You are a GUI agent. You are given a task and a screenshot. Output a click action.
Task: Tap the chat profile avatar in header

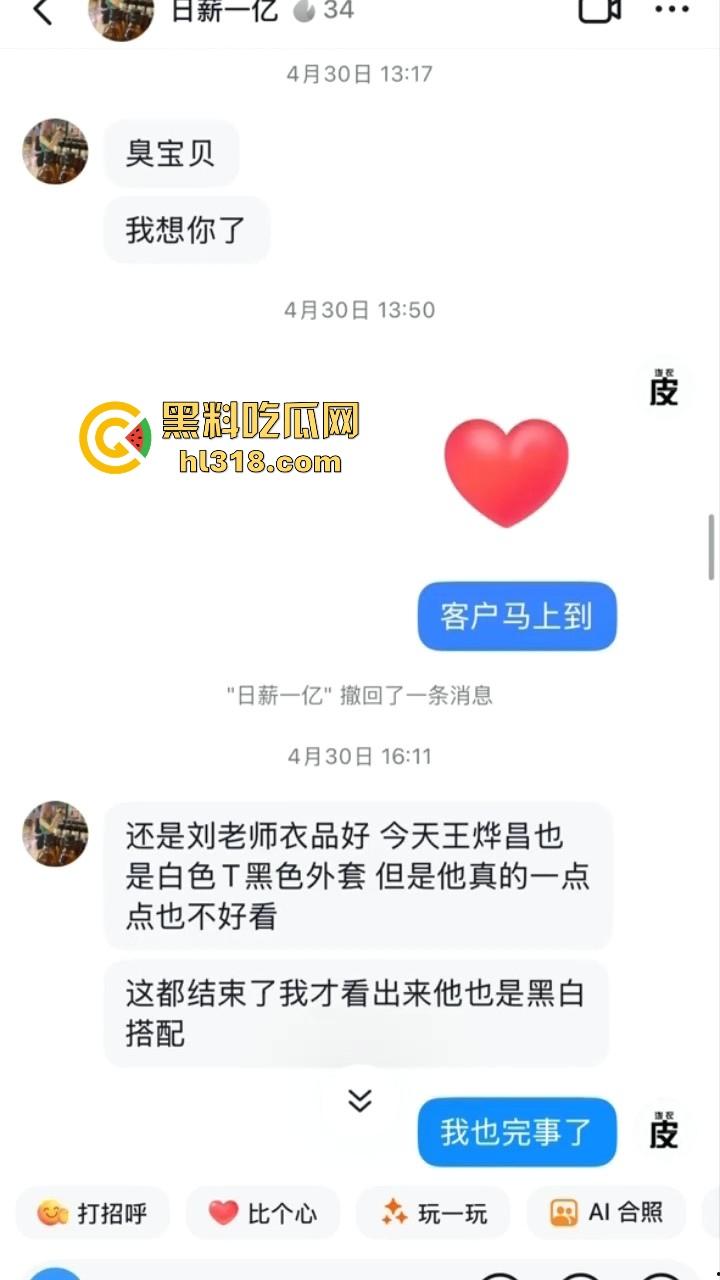coord(120,14)
